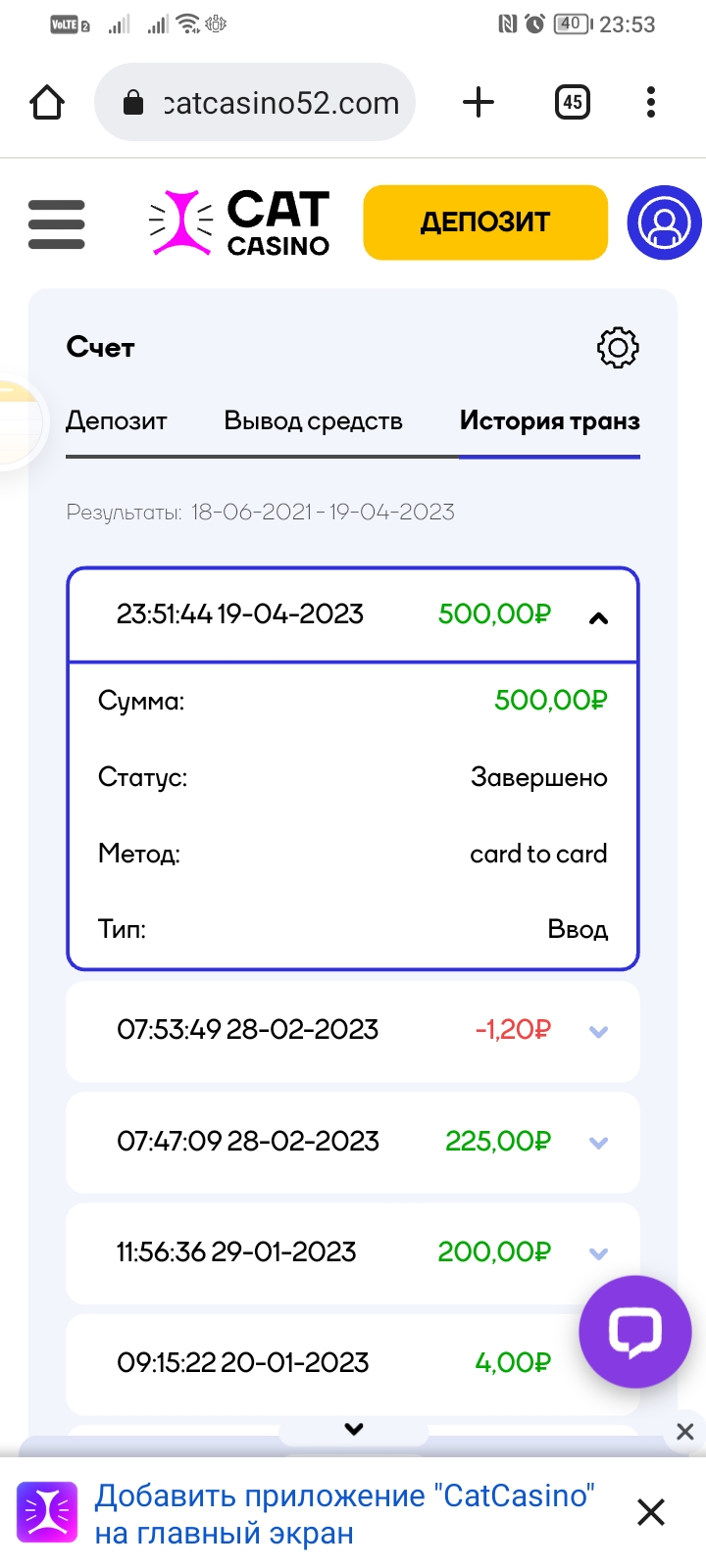Show the open tabs switcher
Screen dimensions: 706x1568
[x=573, y=102]
